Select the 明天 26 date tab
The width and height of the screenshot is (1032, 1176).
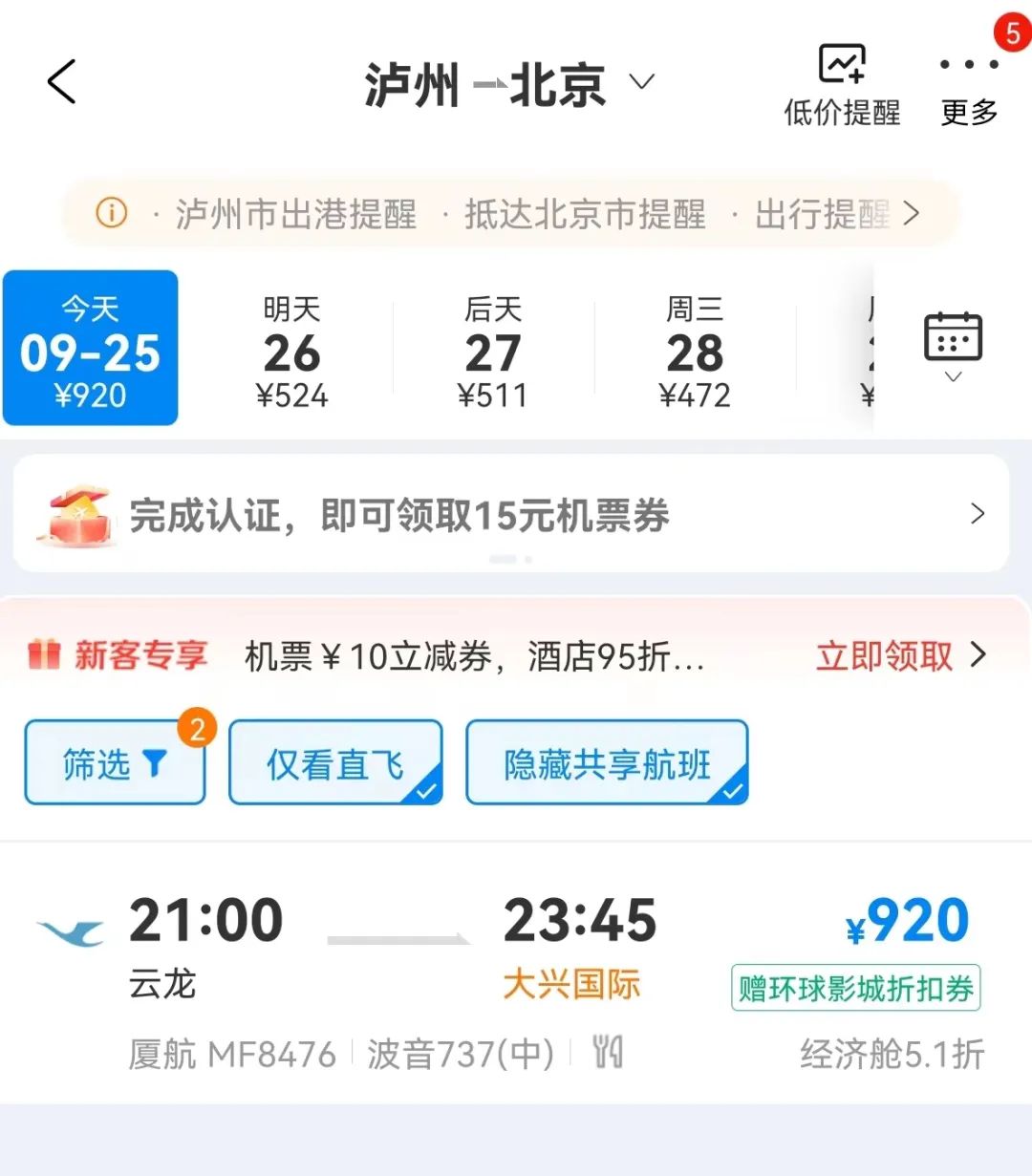point(292,349)
